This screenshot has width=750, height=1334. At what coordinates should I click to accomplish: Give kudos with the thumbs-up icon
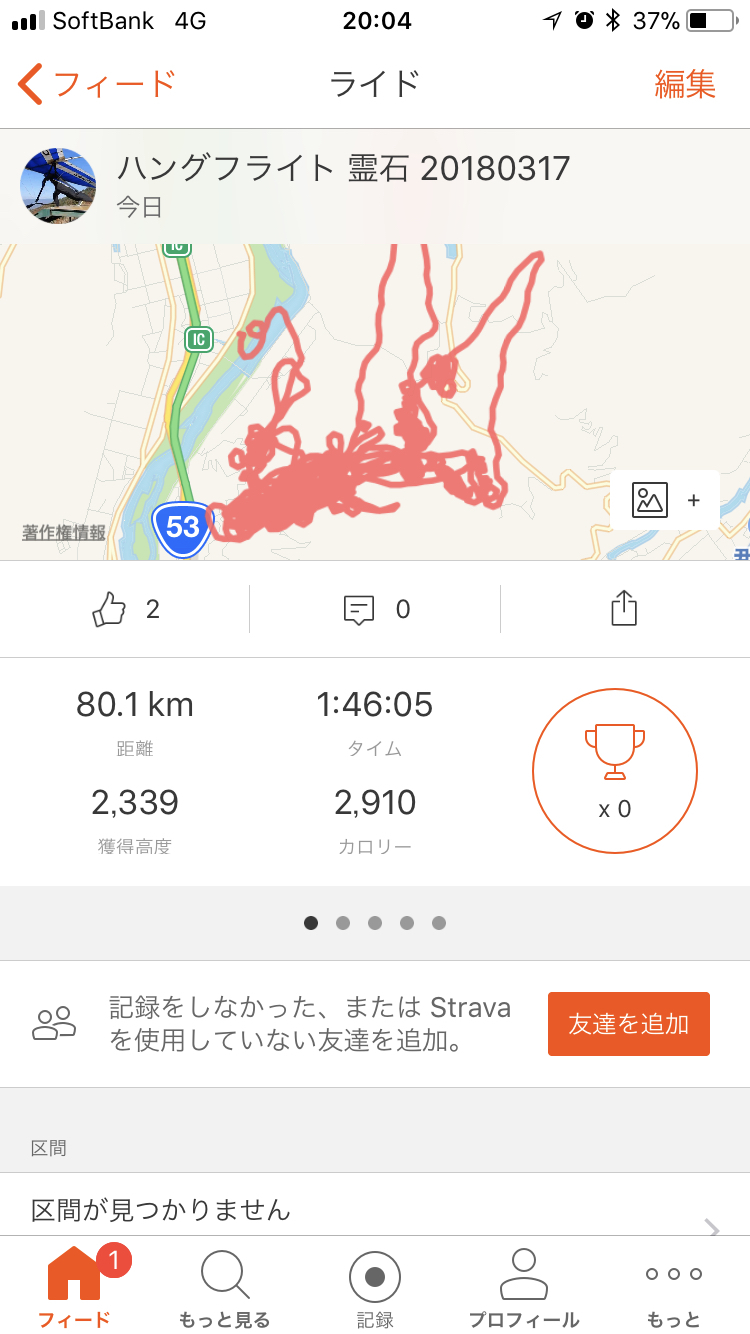(110, 608)
